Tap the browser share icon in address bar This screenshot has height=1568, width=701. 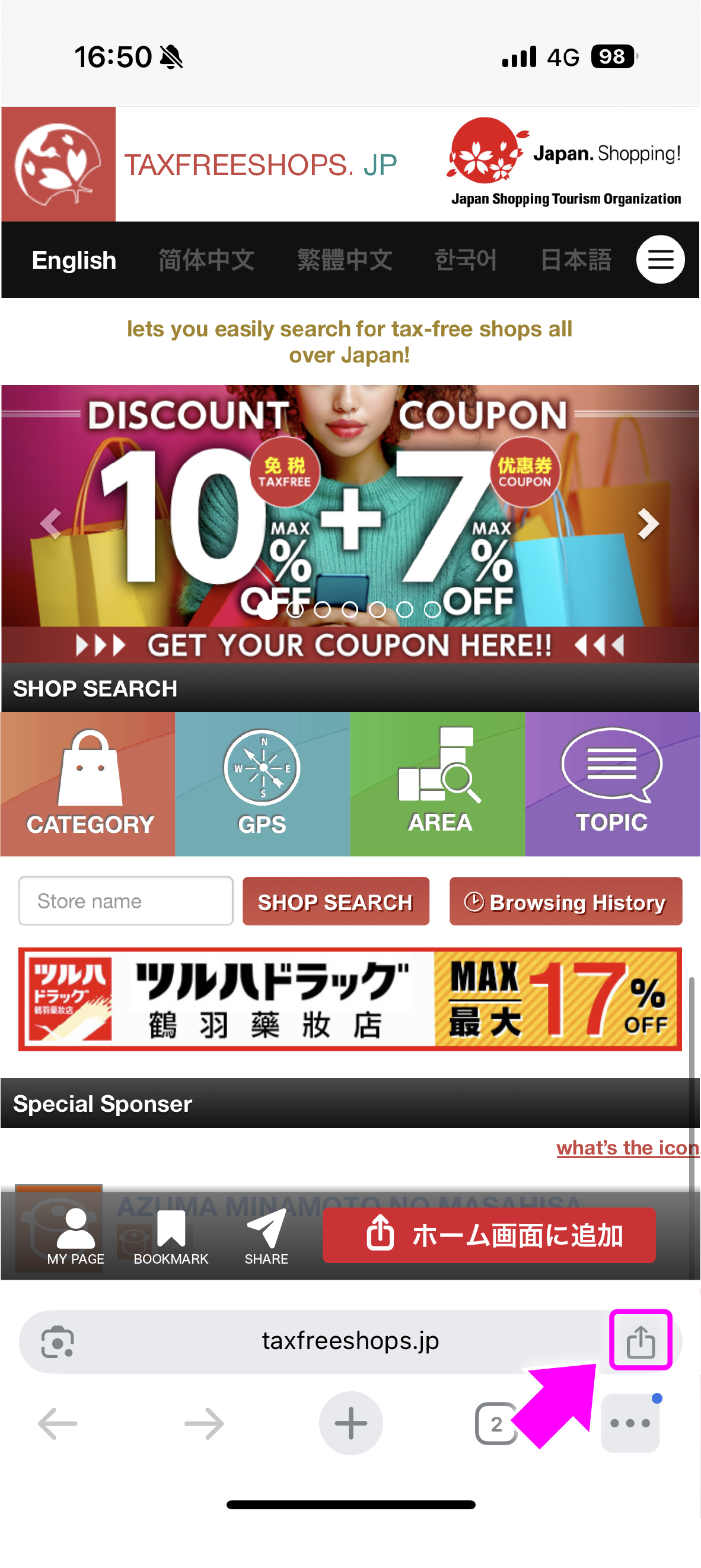(x=640, y=1341)
